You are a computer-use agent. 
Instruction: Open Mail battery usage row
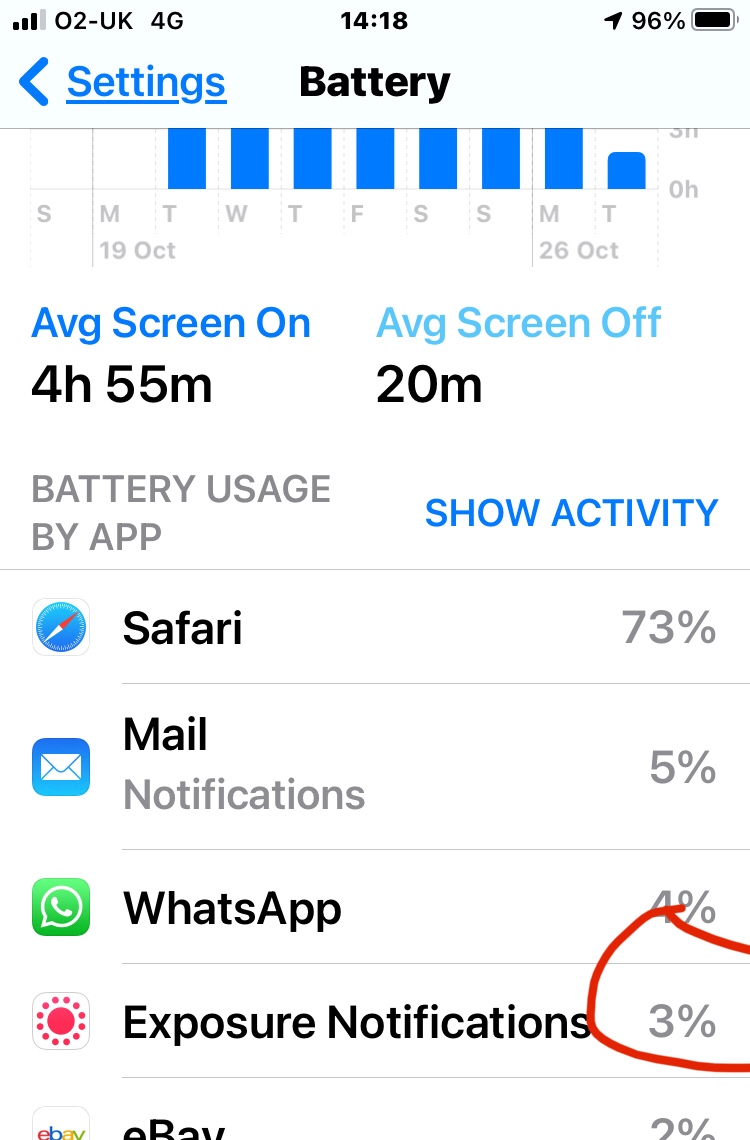(x=375, y=766)
